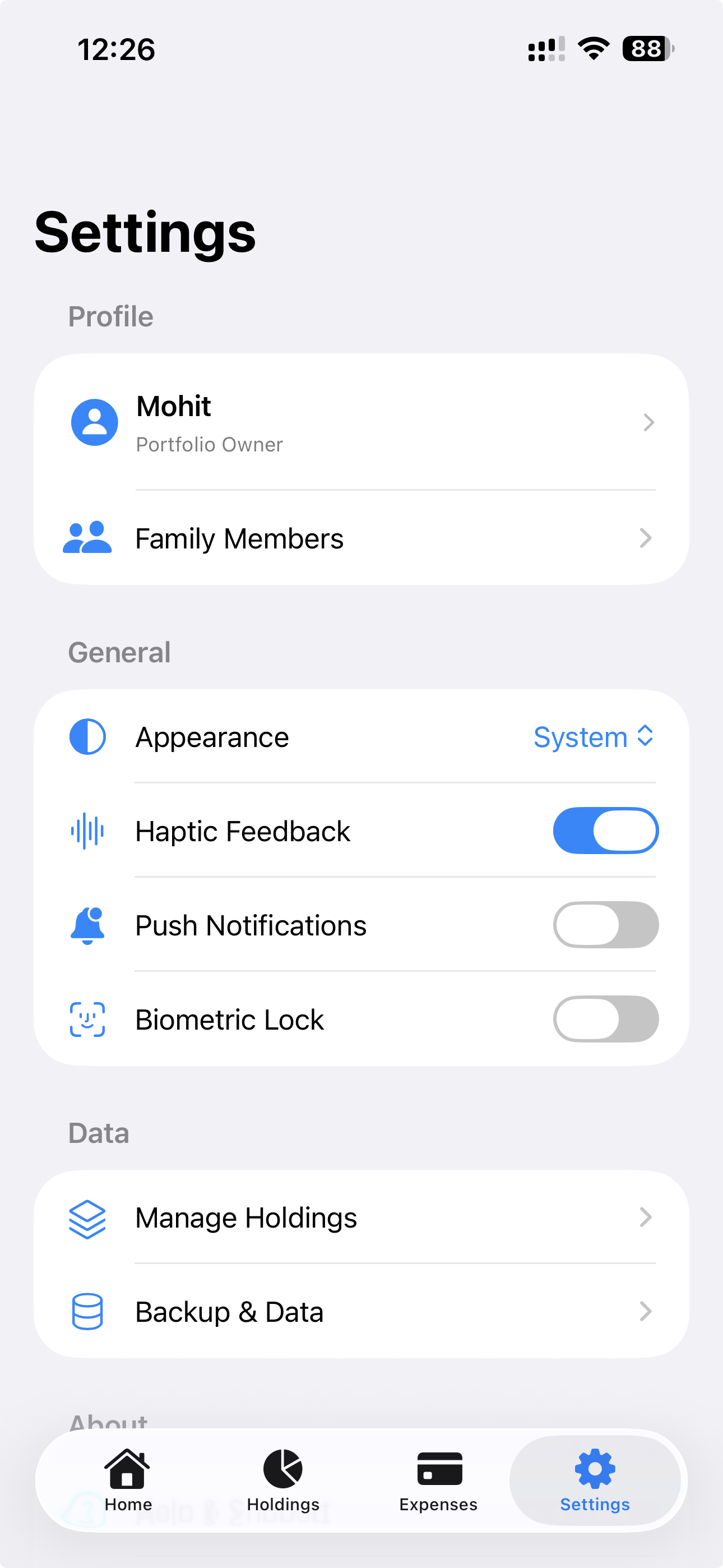The image size is (723, 1568).
Task: Disable the Haptic Feedback toggle
Action: 605,829
